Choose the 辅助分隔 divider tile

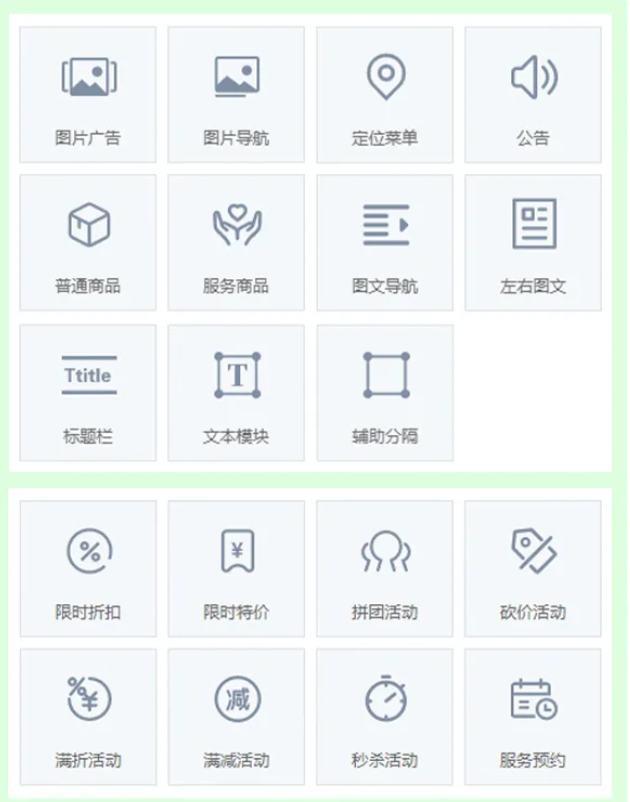coord(385,392)
